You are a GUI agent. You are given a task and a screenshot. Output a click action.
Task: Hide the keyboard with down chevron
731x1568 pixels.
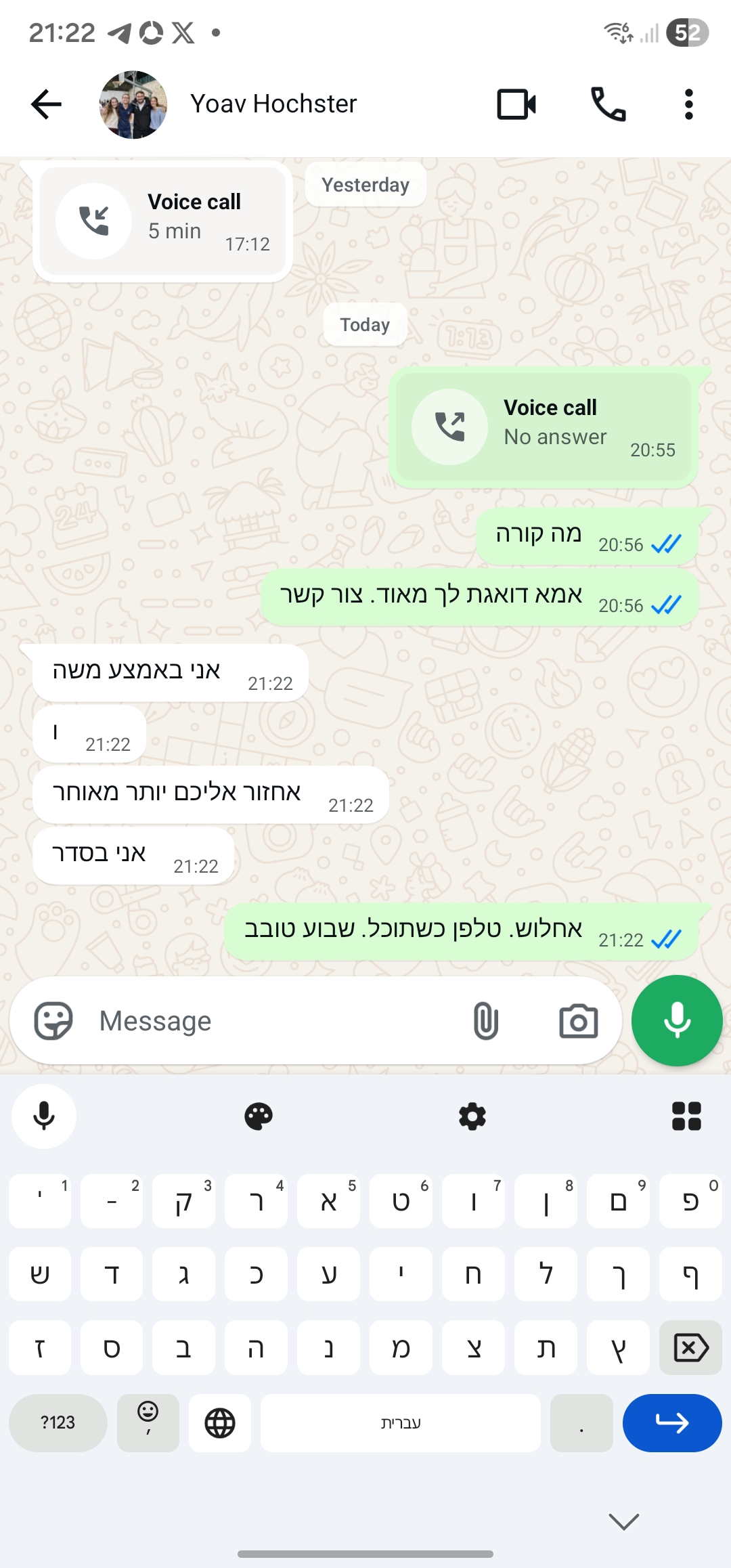[x=623, y=1521]
